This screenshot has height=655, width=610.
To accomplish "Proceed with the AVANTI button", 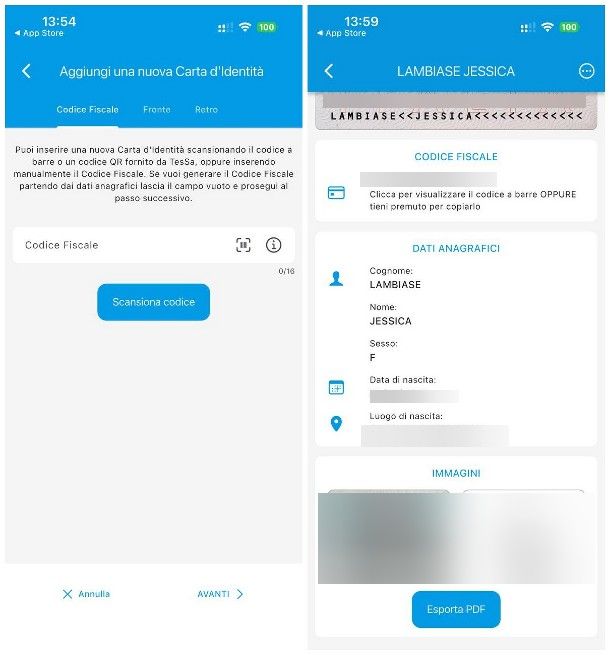I will pos(220,594).
